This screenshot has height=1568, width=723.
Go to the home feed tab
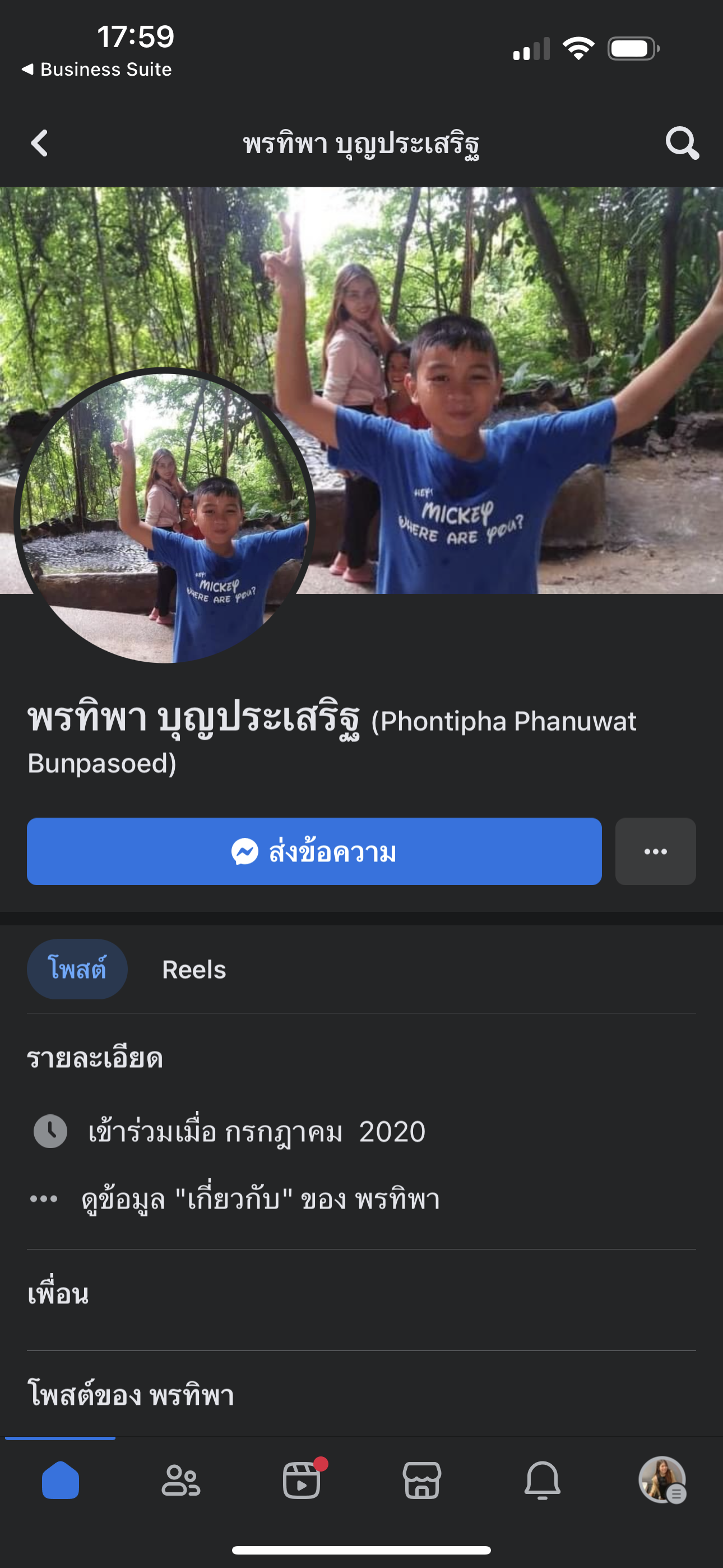(61, 1481)
